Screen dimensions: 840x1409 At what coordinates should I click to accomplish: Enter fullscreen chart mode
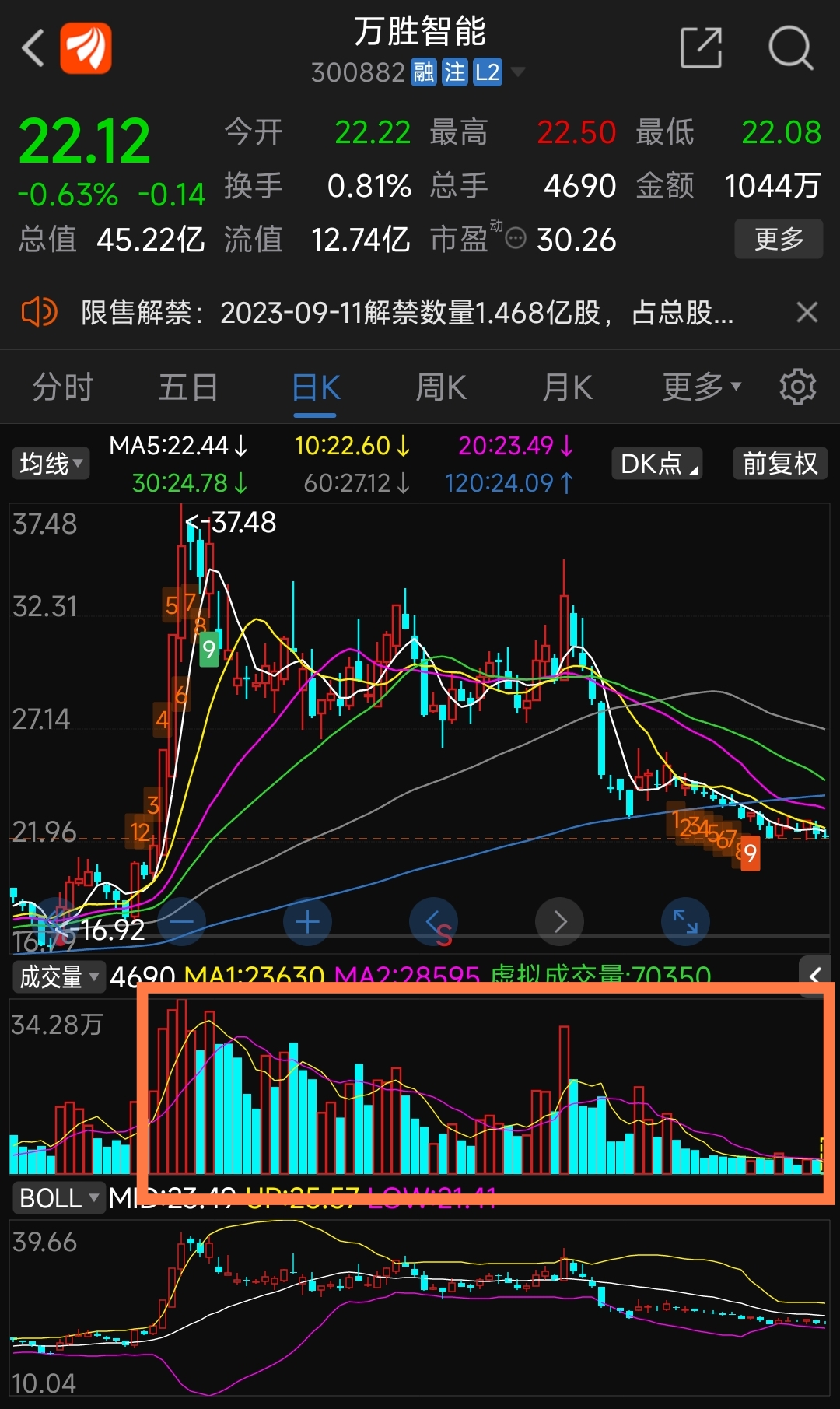click(685, 921)
